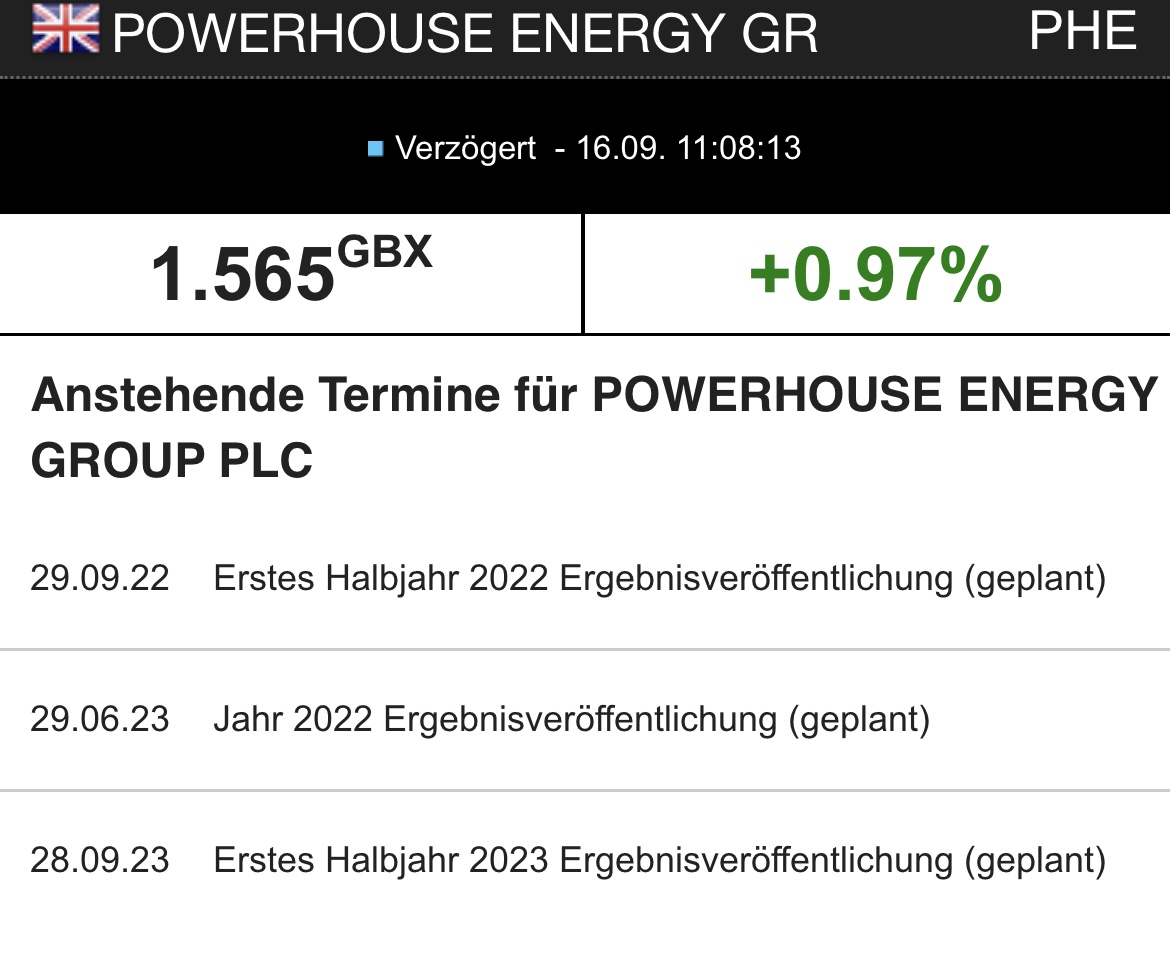Open the POWERHOUSE ENERGY GR stock header
Viewport: 1170px width, 962px height.
pyautogui.click(x=465, y=33)
